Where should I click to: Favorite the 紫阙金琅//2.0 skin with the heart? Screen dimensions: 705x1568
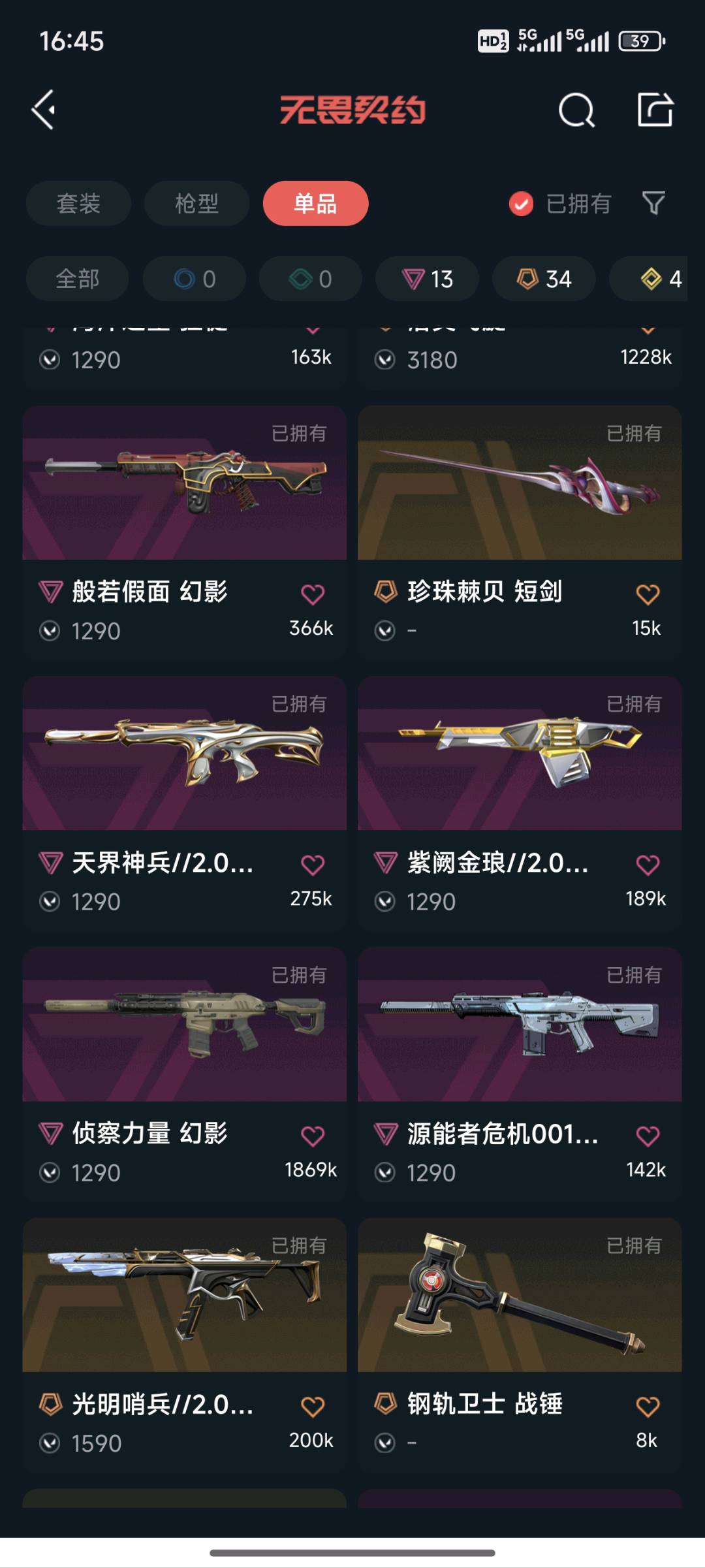648,865
